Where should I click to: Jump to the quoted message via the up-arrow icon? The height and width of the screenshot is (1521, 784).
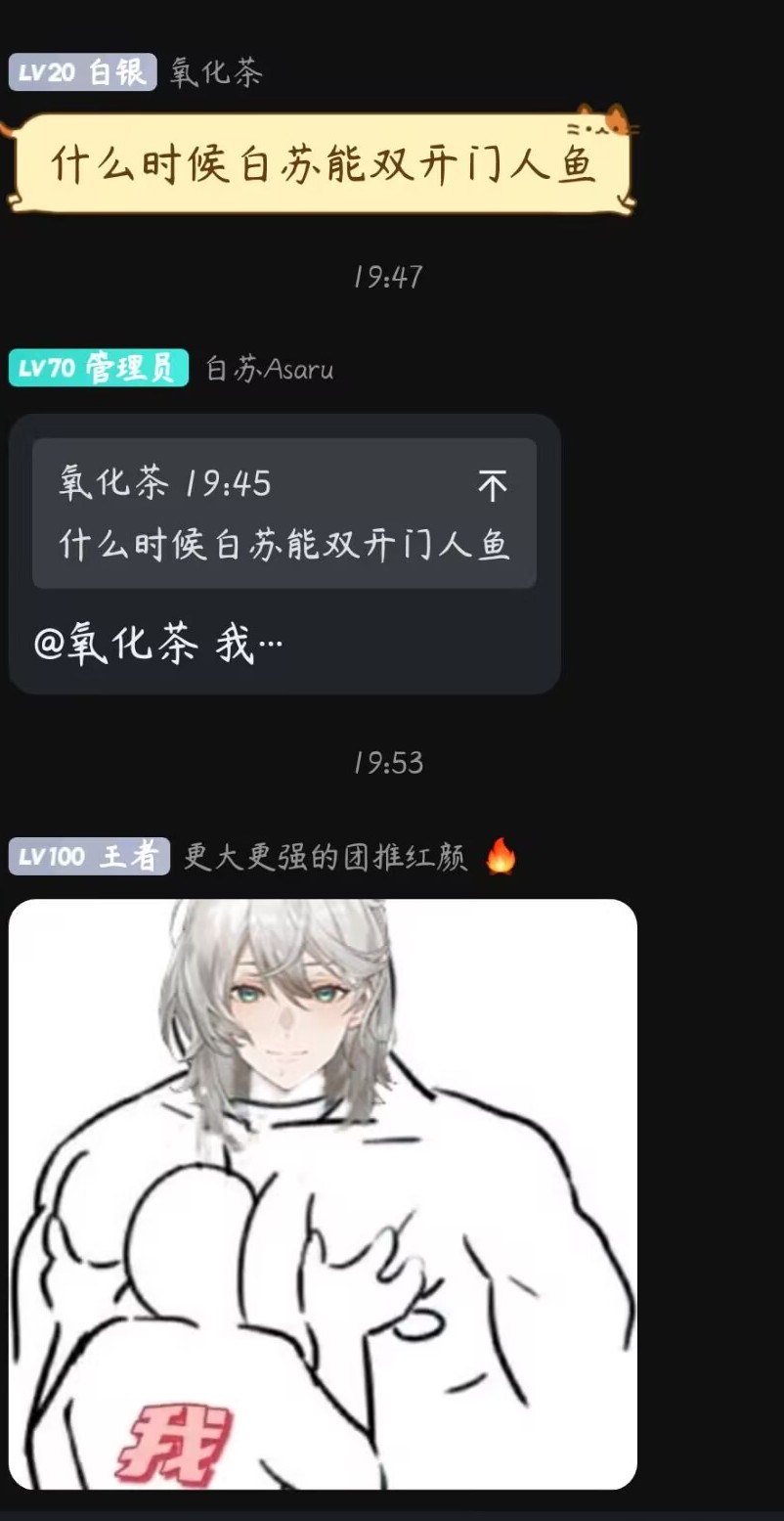point(493,486)
